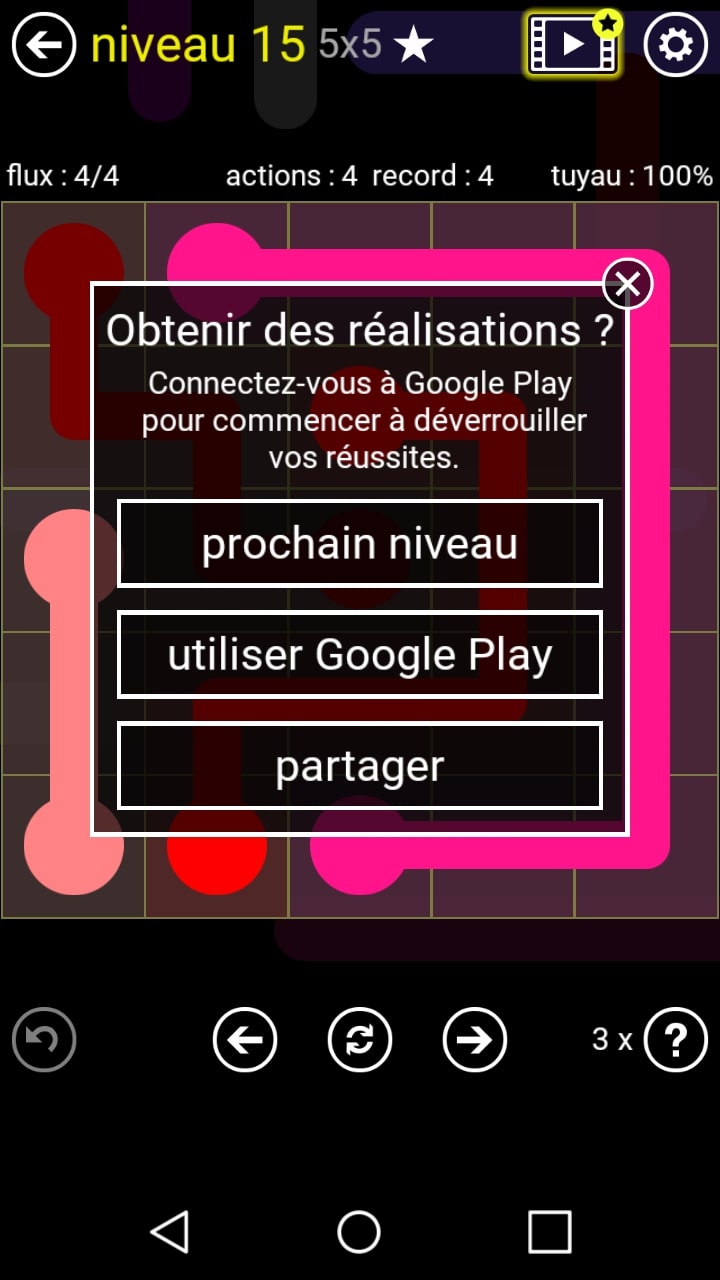720x1280 pixels.
Task: Tap the rewarded video icon
Action: tap(573, 45)
